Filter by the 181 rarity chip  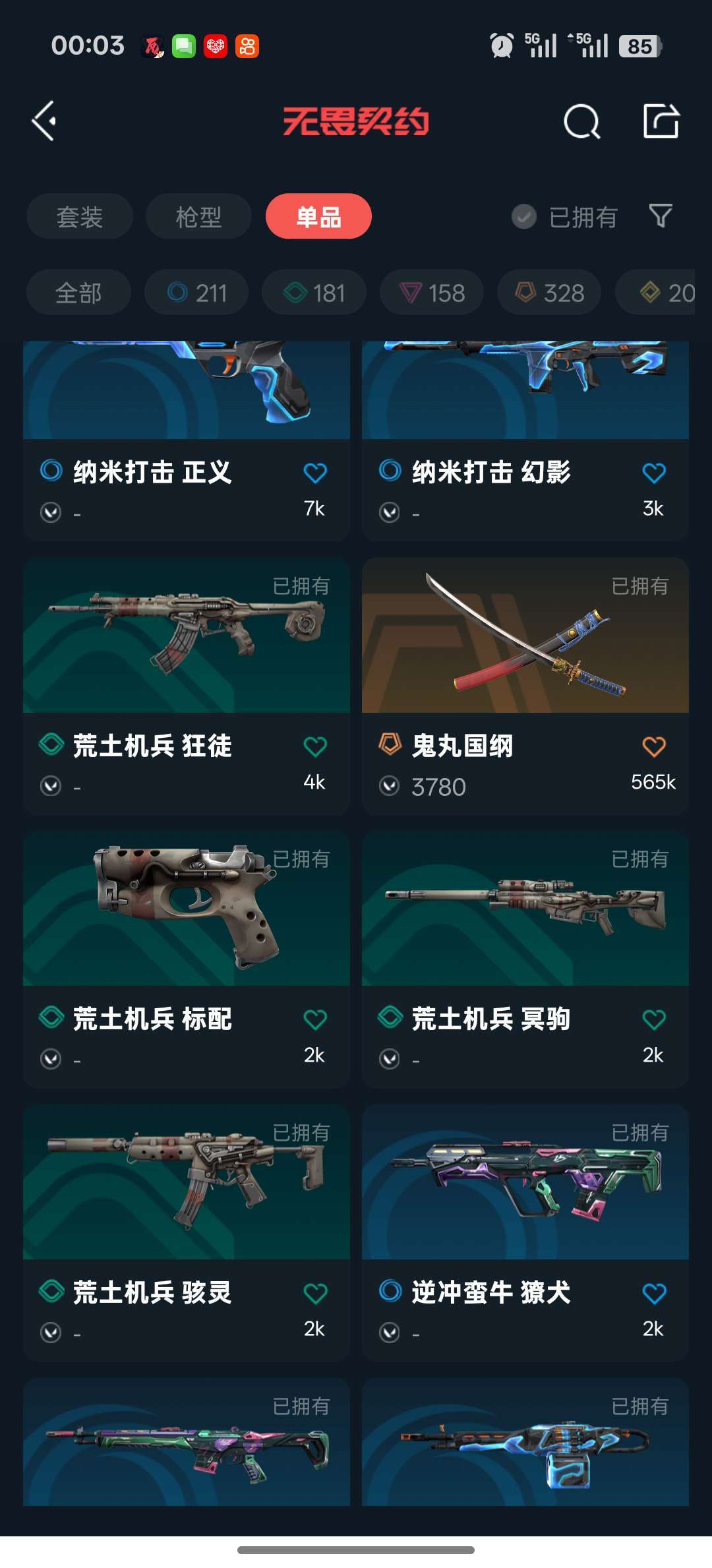coord(314,292)
